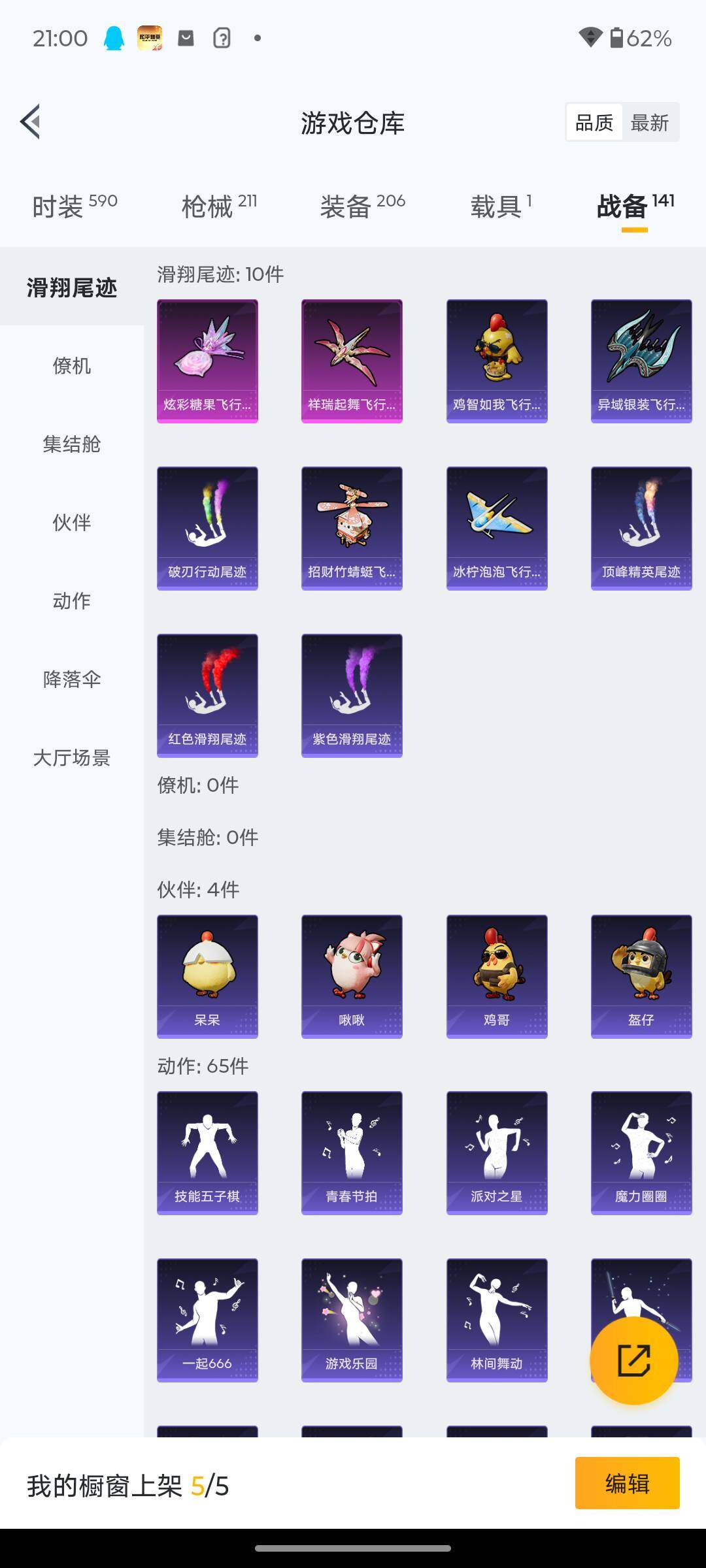View the 破刃行动尾迹 item
Viewport: 706px width, 1568px height.
[x=207, y=528]
